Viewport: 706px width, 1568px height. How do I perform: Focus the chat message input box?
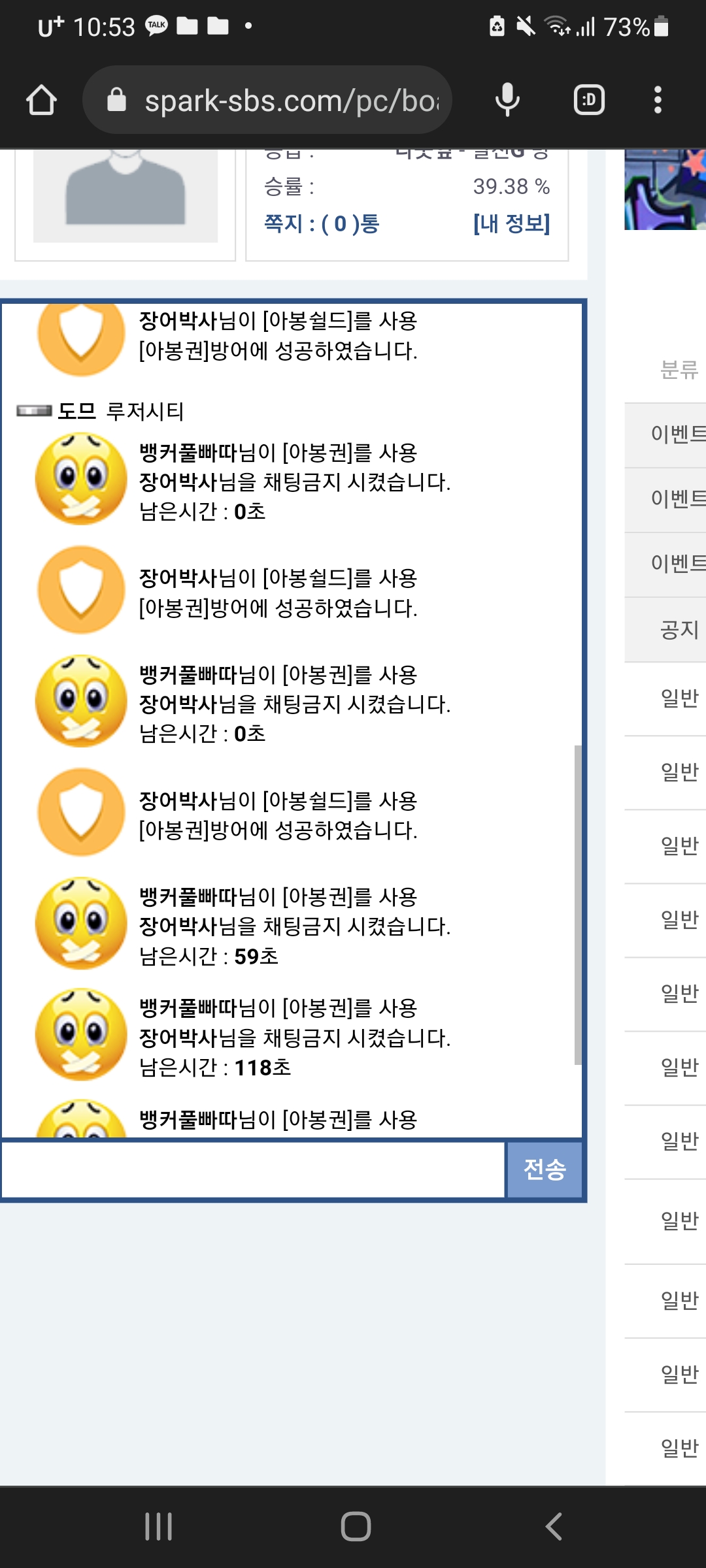click(254, 1169)
